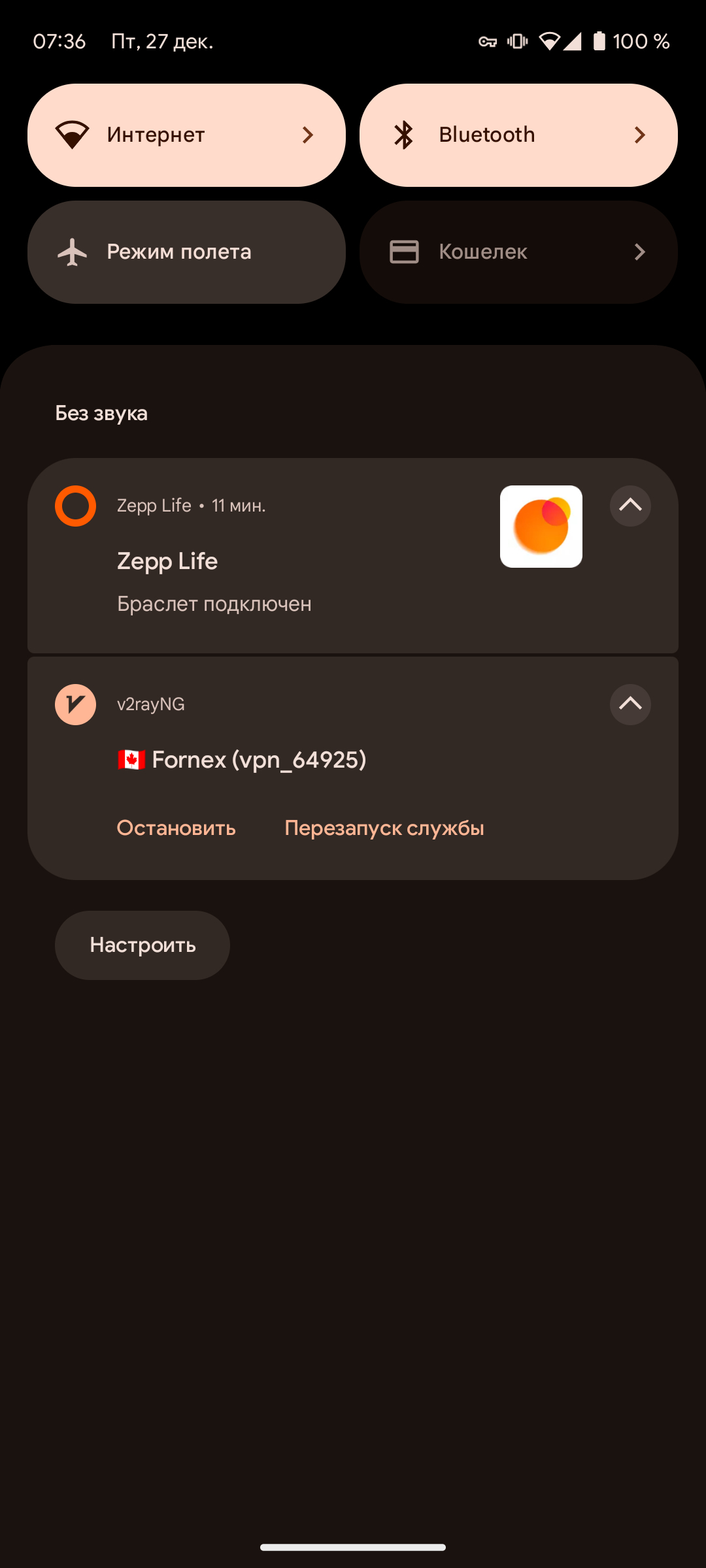Tap Перезапуск службы in v2rayNG notification
The height and width of the screenshot is (1568, 706).
384,828
